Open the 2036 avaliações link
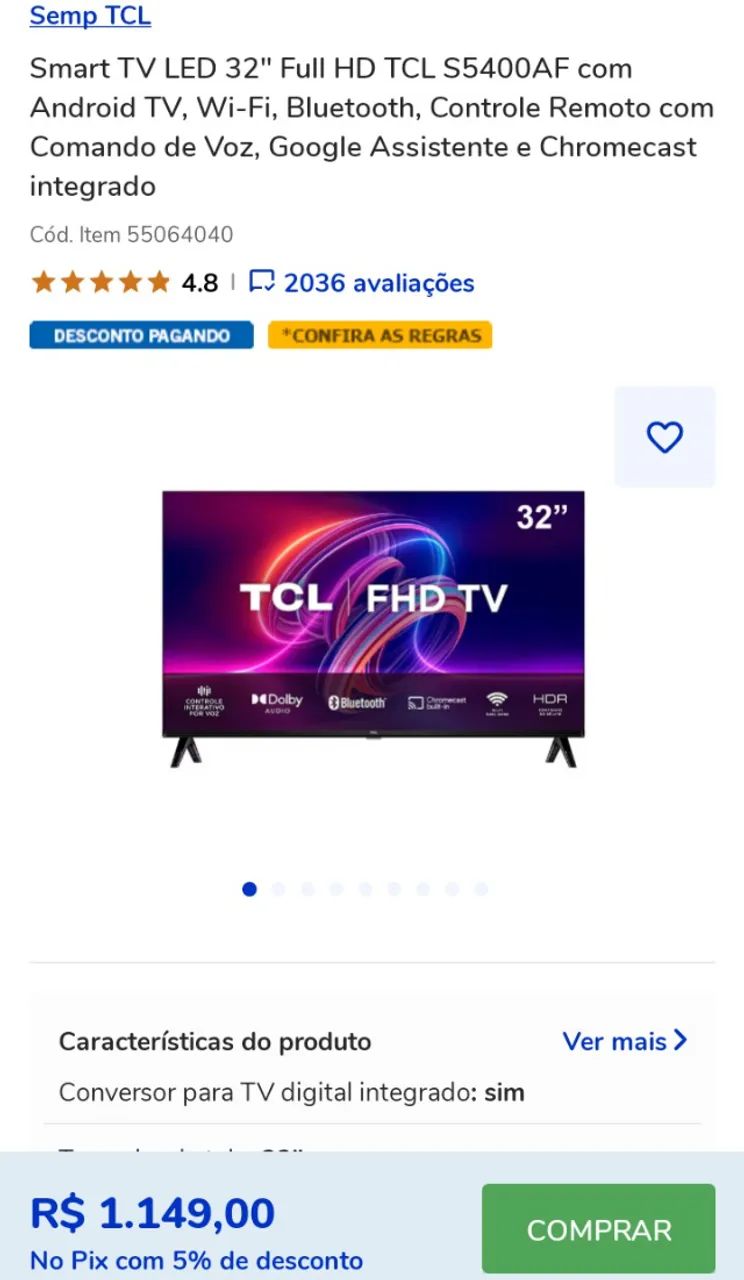The width and height of the screenshot is (744, 1280). point(379,282)
